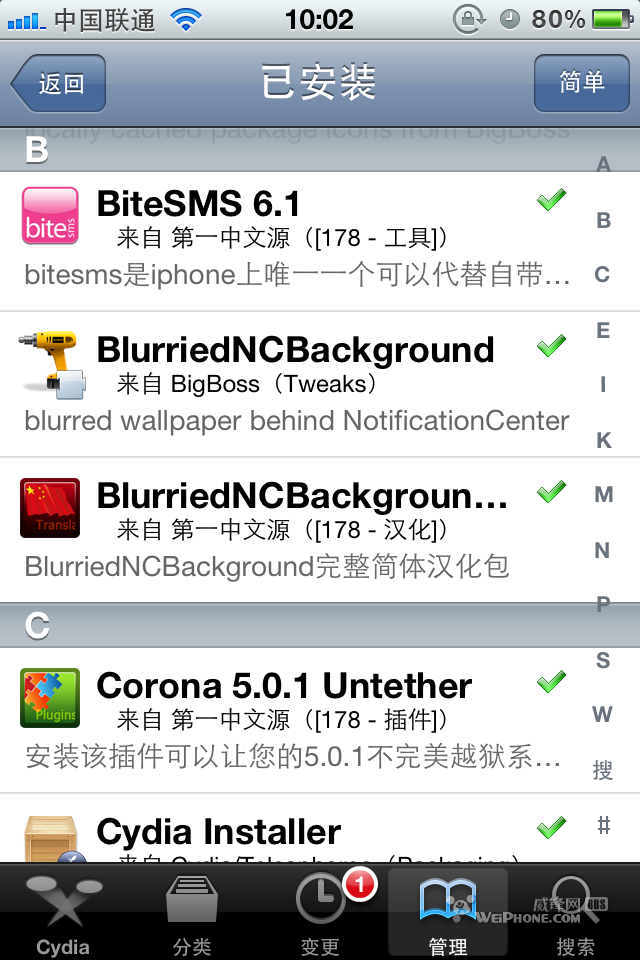The width and height of the screenshot is (640, 960).
Task: Jump to letter S in index
Action: (x=603, y=660)
